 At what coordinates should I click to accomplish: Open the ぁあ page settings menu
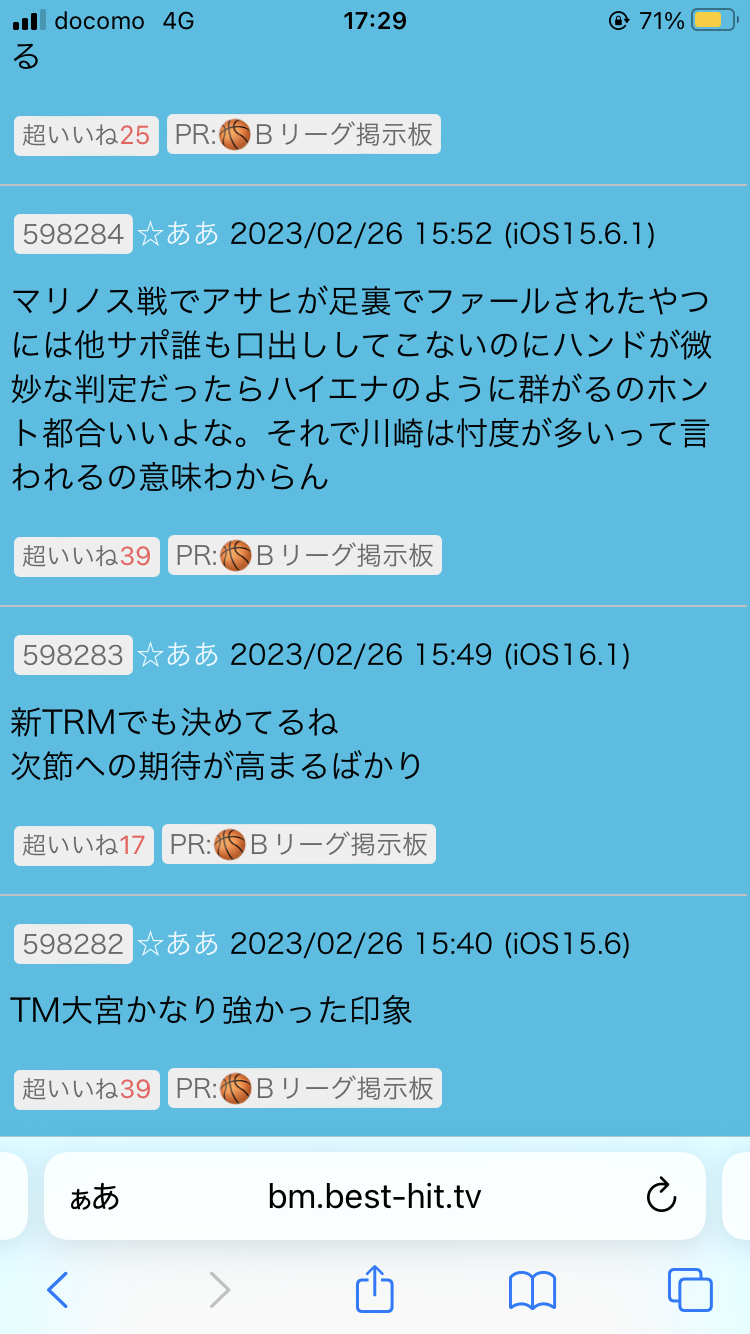pos(94,1197)
